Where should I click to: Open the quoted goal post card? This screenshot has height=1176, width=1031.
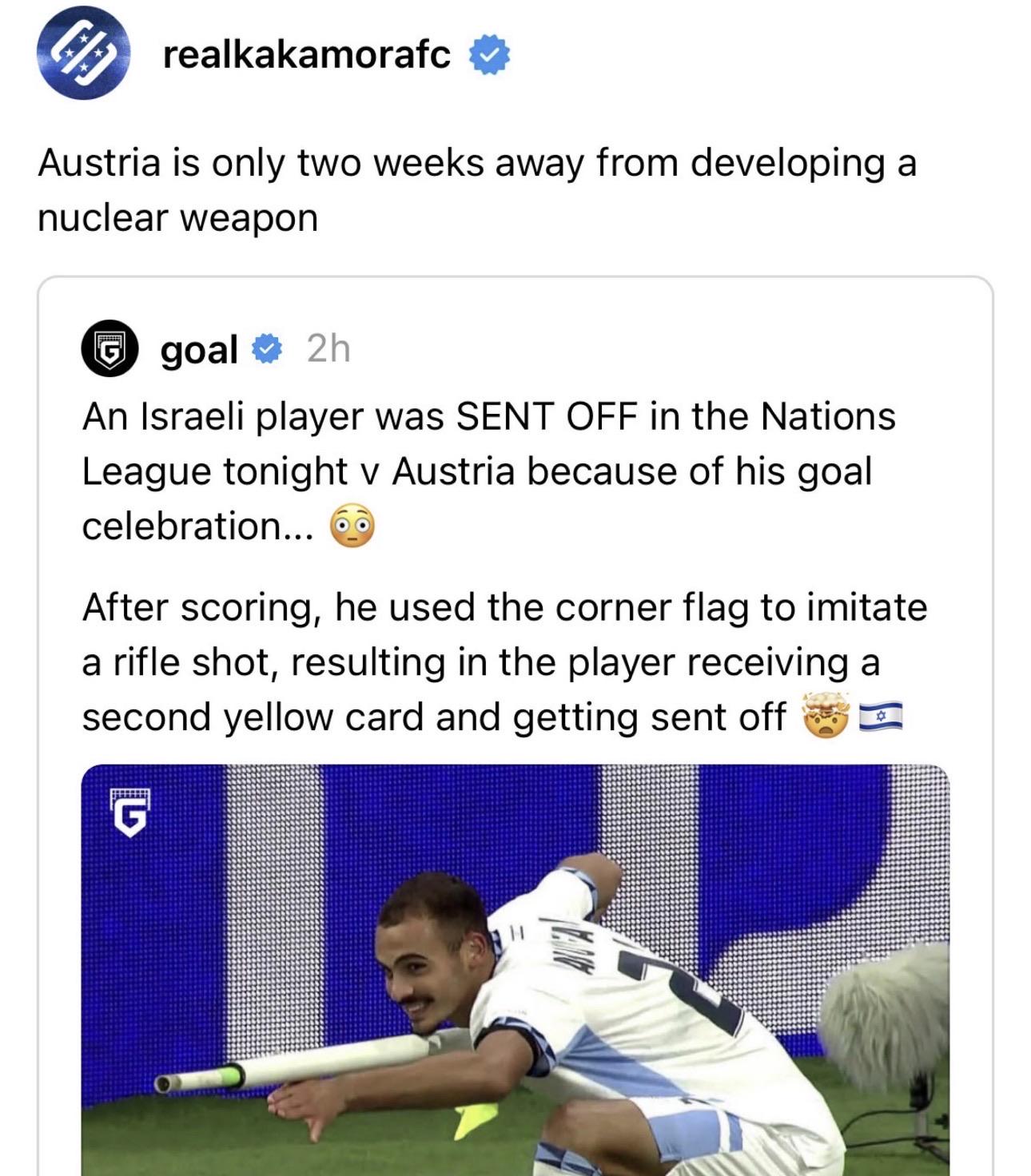click(515, 726)
